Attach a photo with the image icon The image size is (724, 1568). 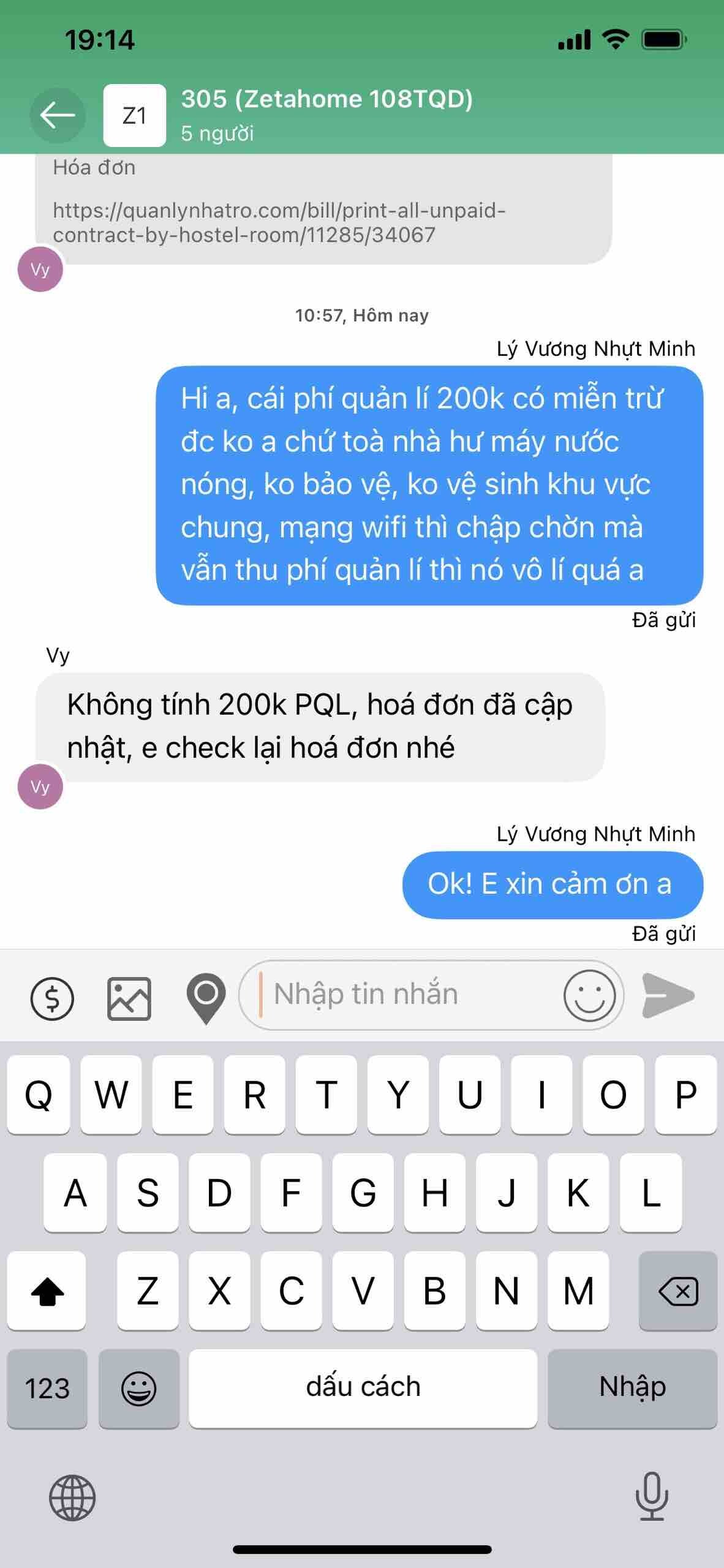129,998
